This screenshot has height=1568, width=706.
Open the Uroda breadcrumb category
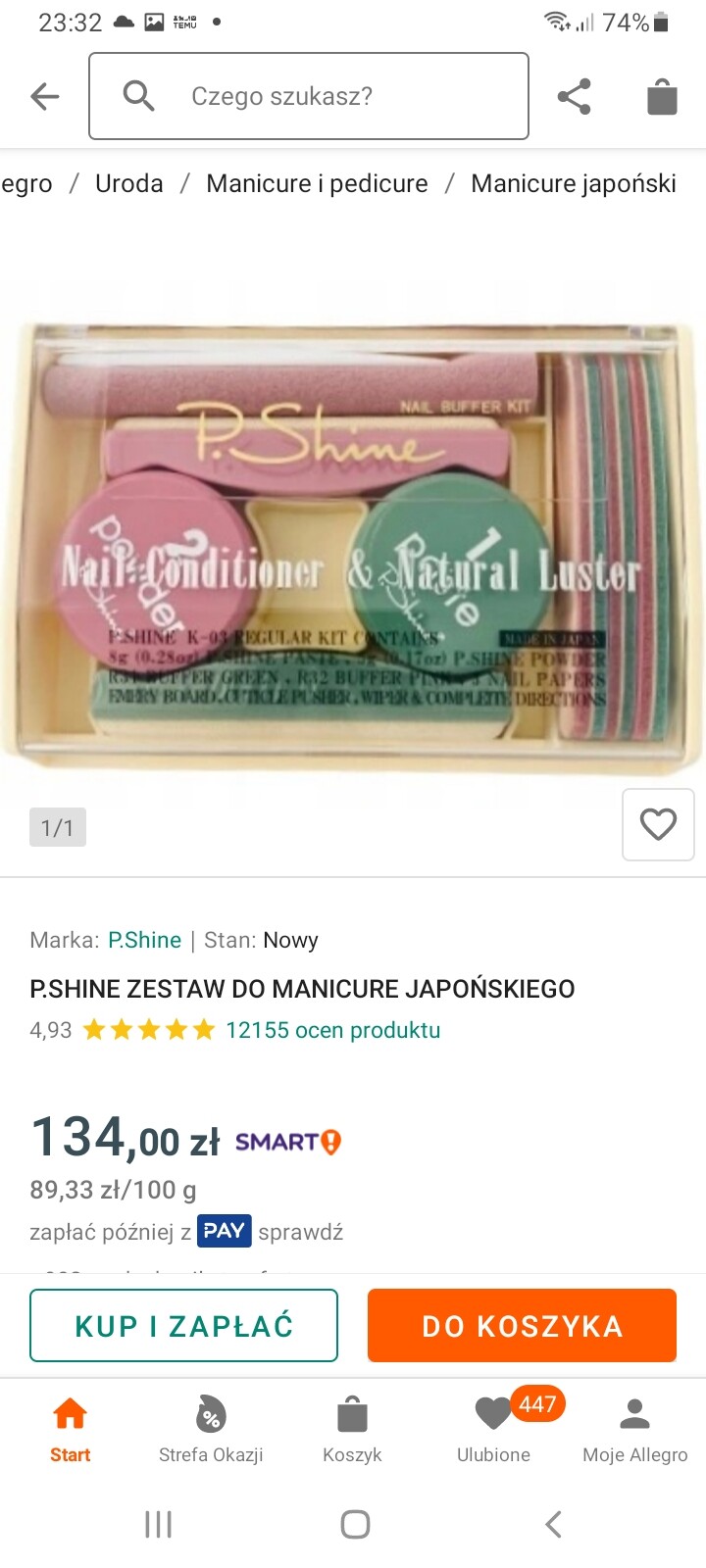tap(128, 183)
